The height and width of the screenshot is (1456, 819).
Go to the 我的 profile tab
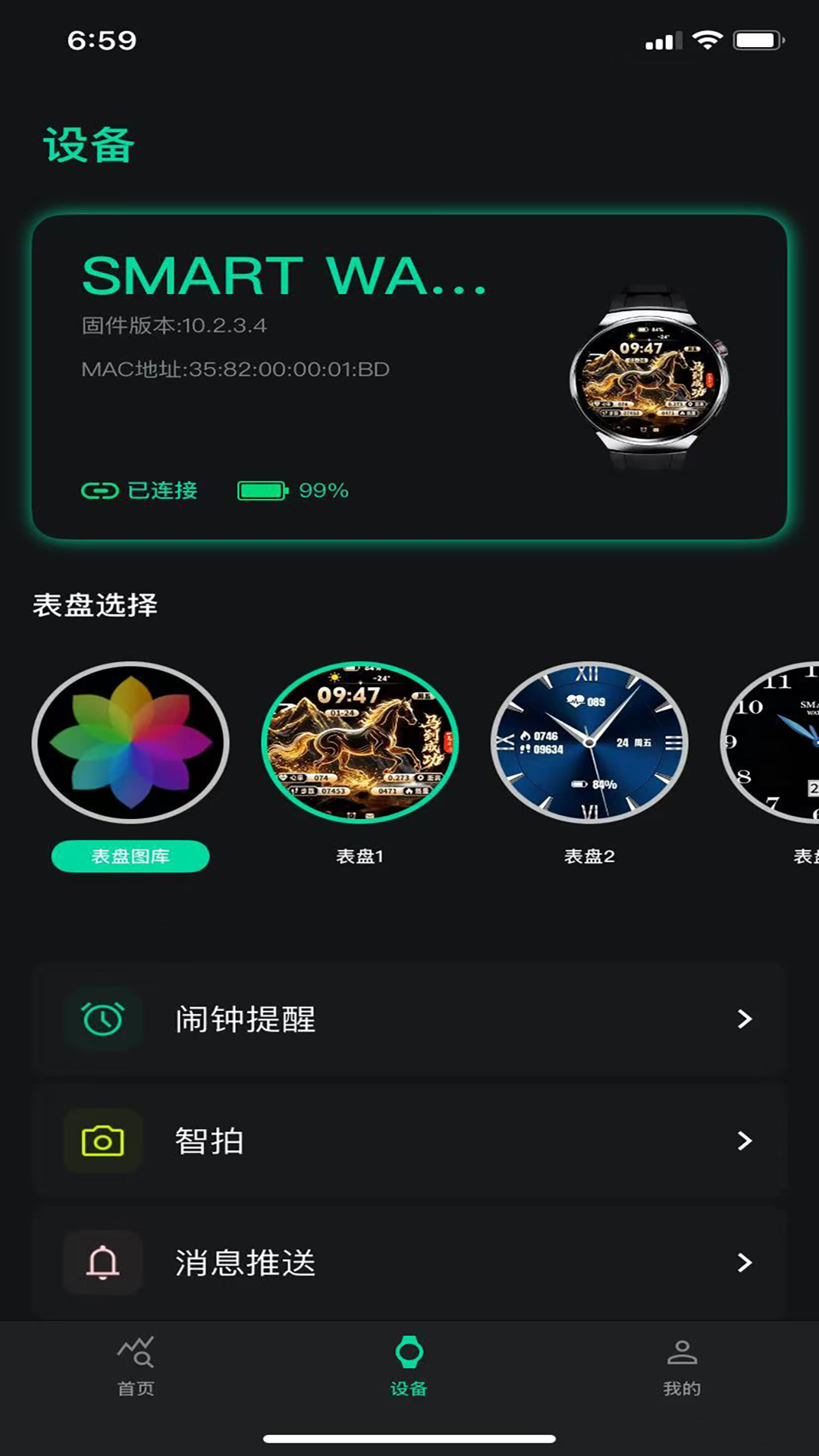[682, 1367]
